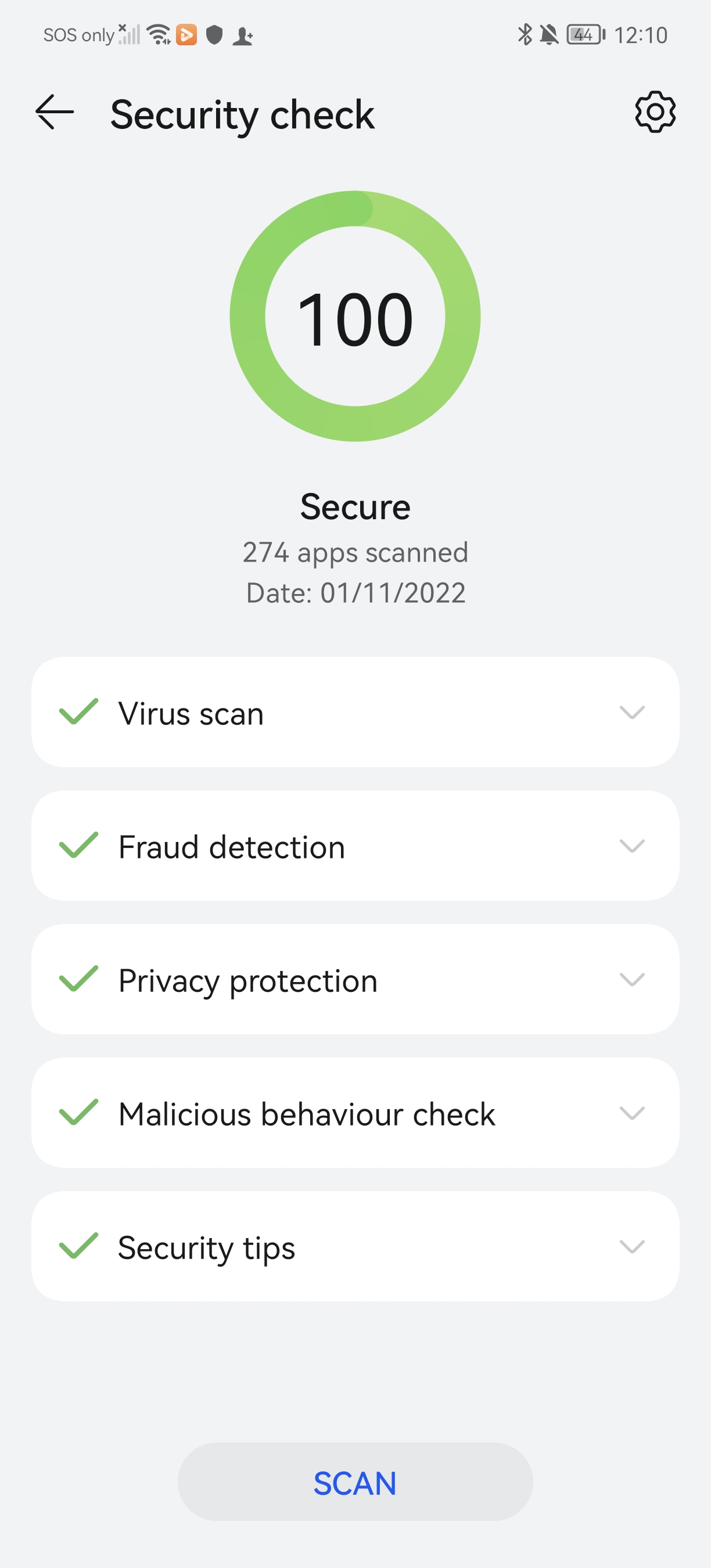Expand Privacy protection details
711x1568 pixels.
click(x=355, y=979)
